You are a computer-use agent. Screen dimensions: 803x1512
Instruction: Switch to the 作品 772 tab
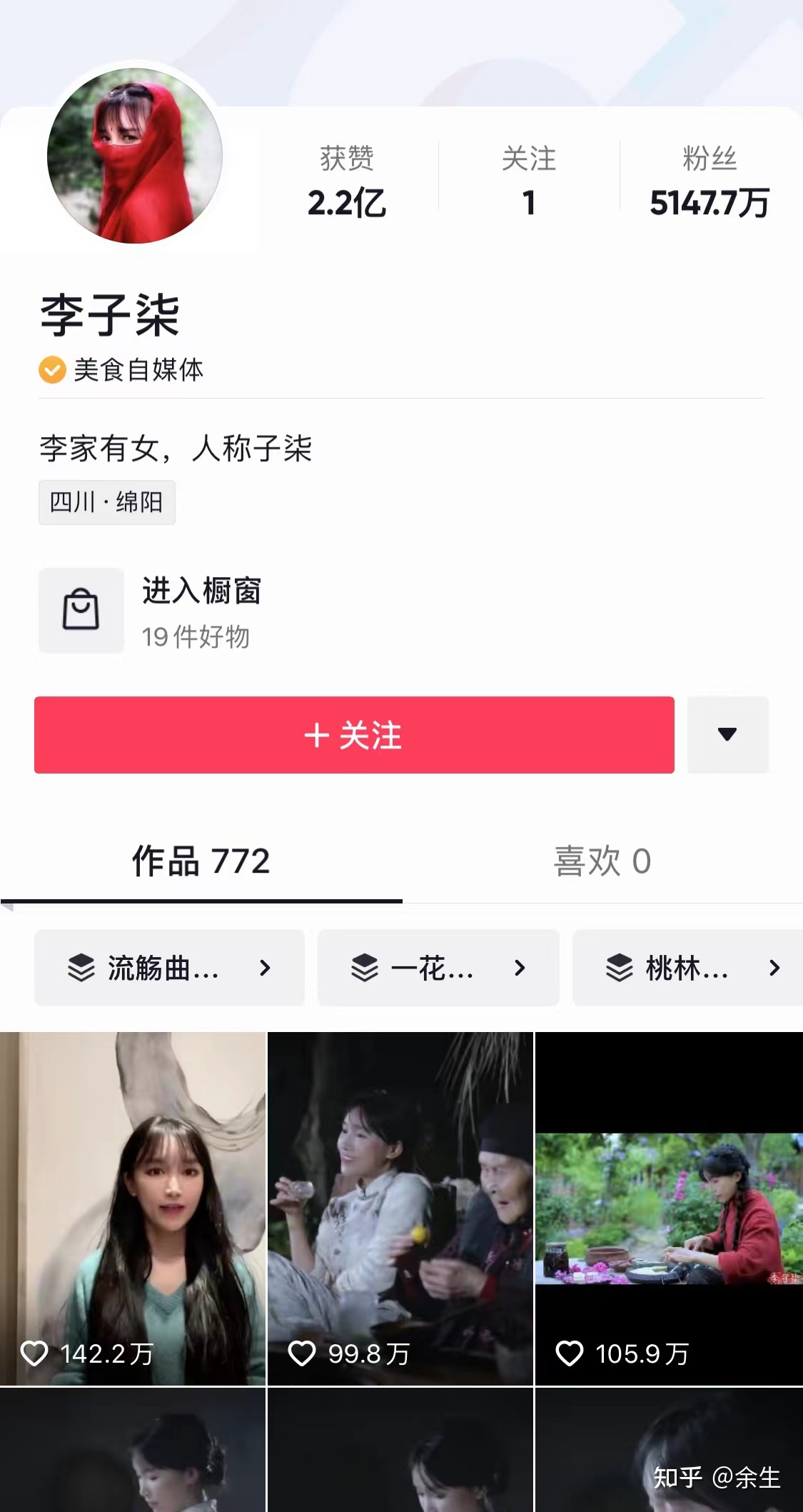pyautogui.click(x=201, y=861)
